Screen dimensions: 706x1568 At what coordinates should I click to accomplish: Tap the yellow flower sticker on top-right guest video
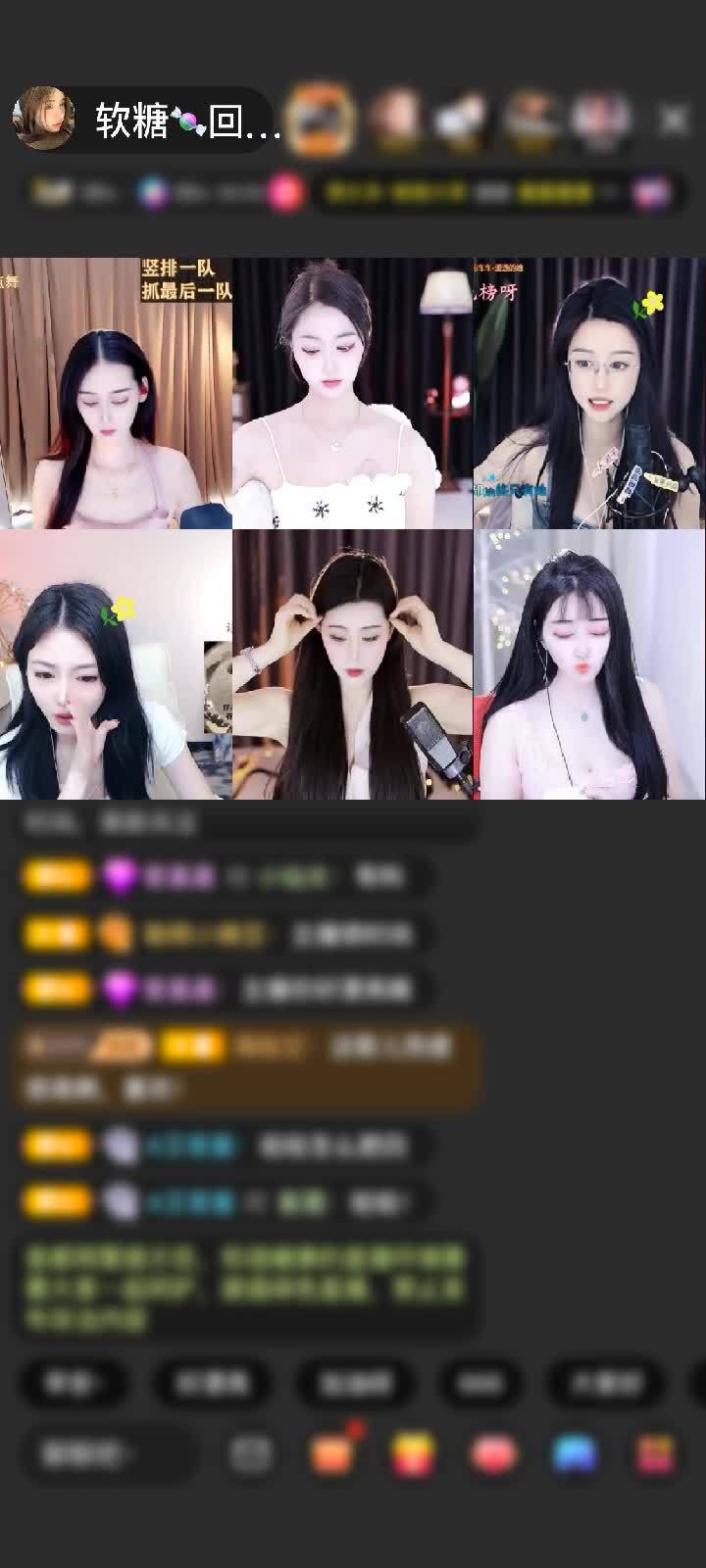coord(648,307)
